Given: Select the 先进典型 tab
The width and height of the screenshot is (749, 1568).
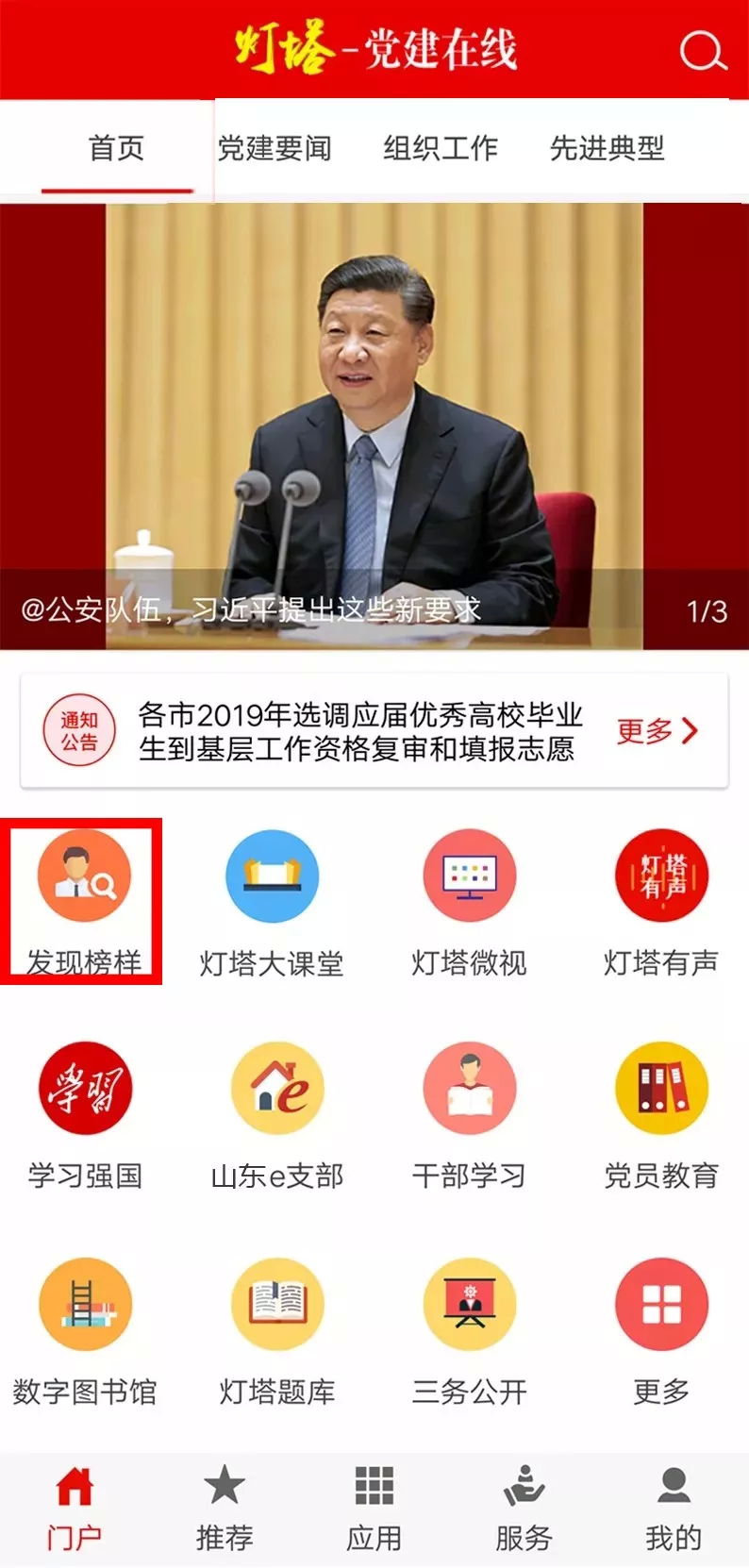Looking at the screenshot, I should (607, 148).
